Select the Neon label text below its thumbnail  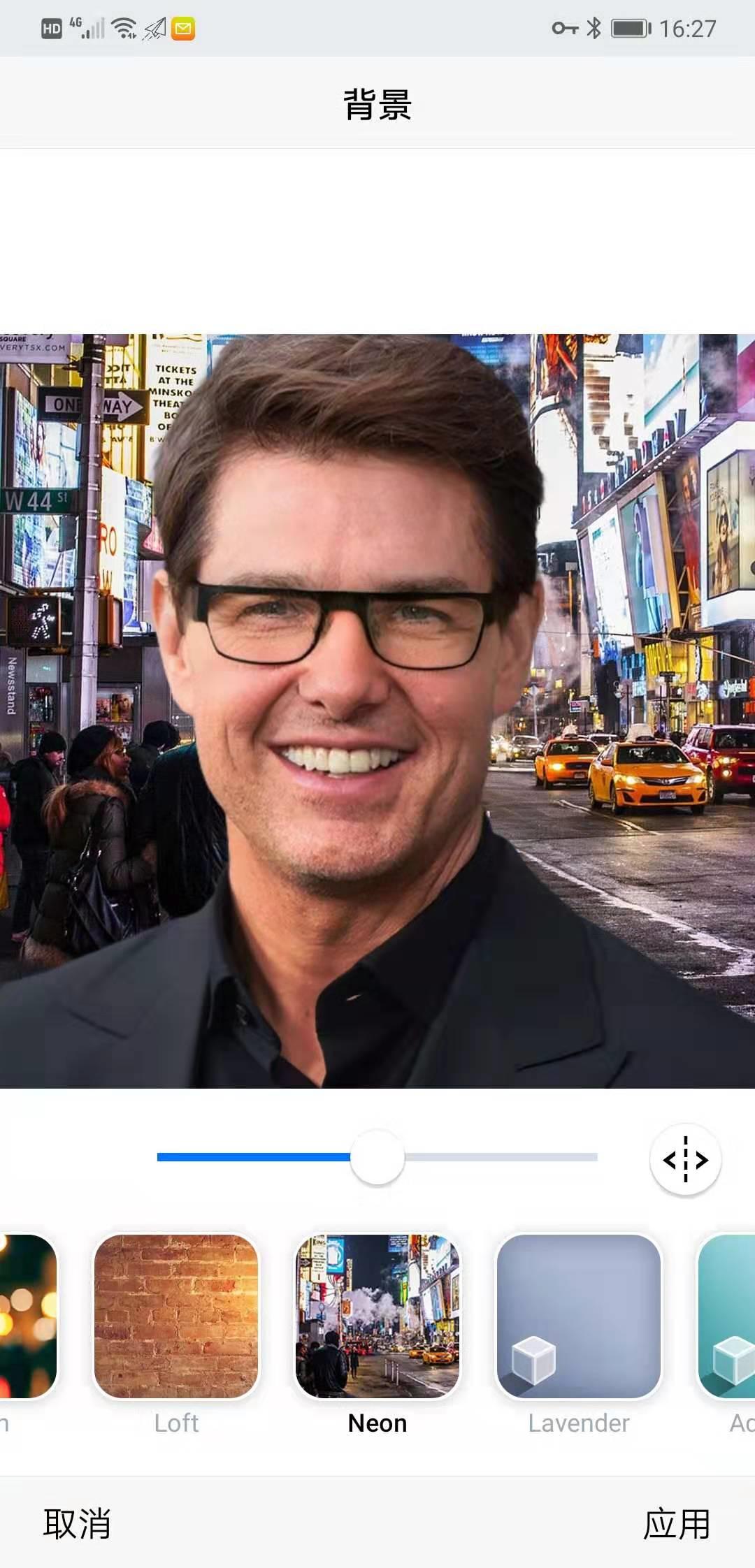pyautogui.click(x=377, y=1423)
